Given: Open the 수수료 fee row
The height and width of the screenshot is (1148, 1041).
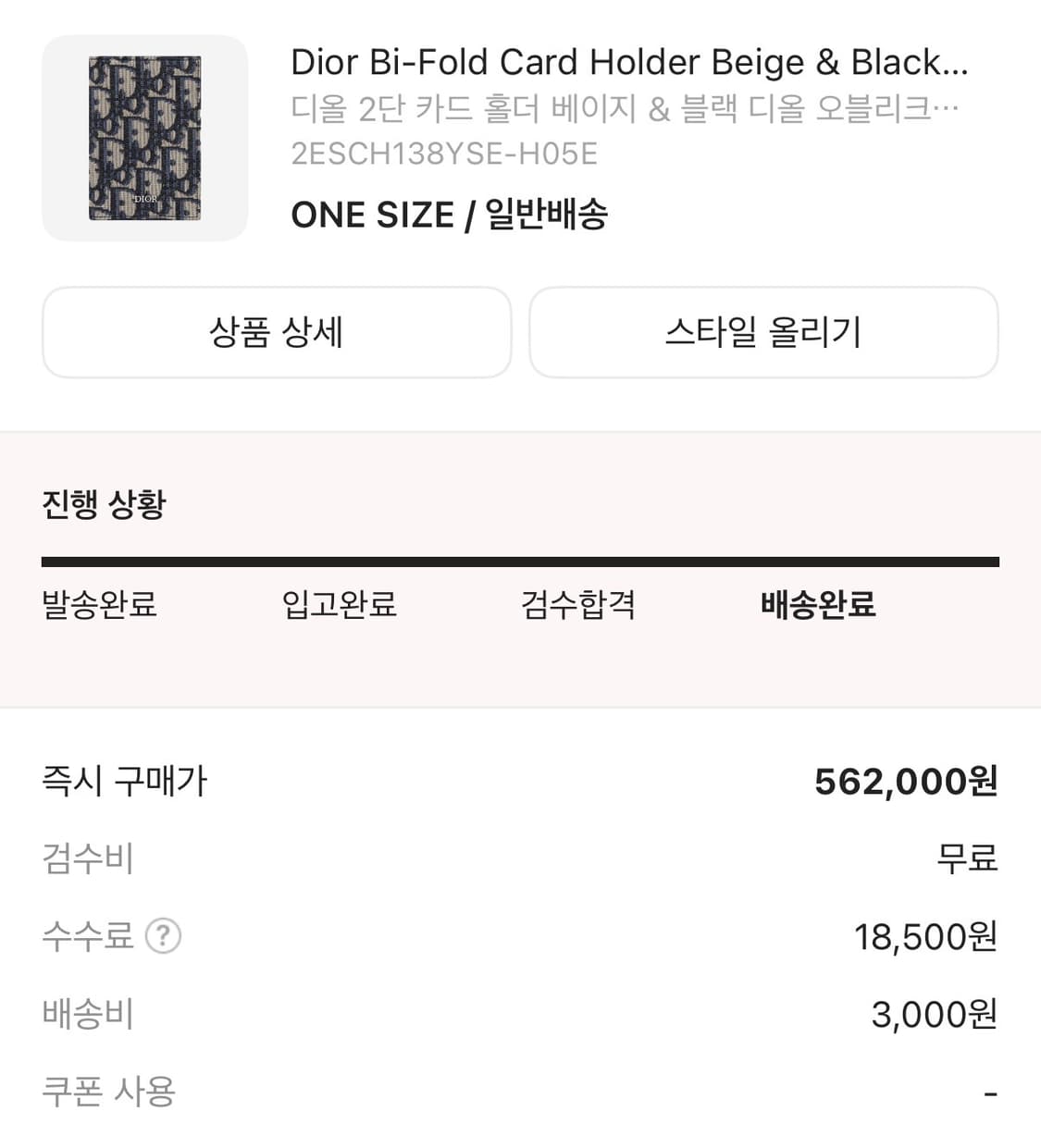Looking at the screenshot, I should [x=520, y=936].
